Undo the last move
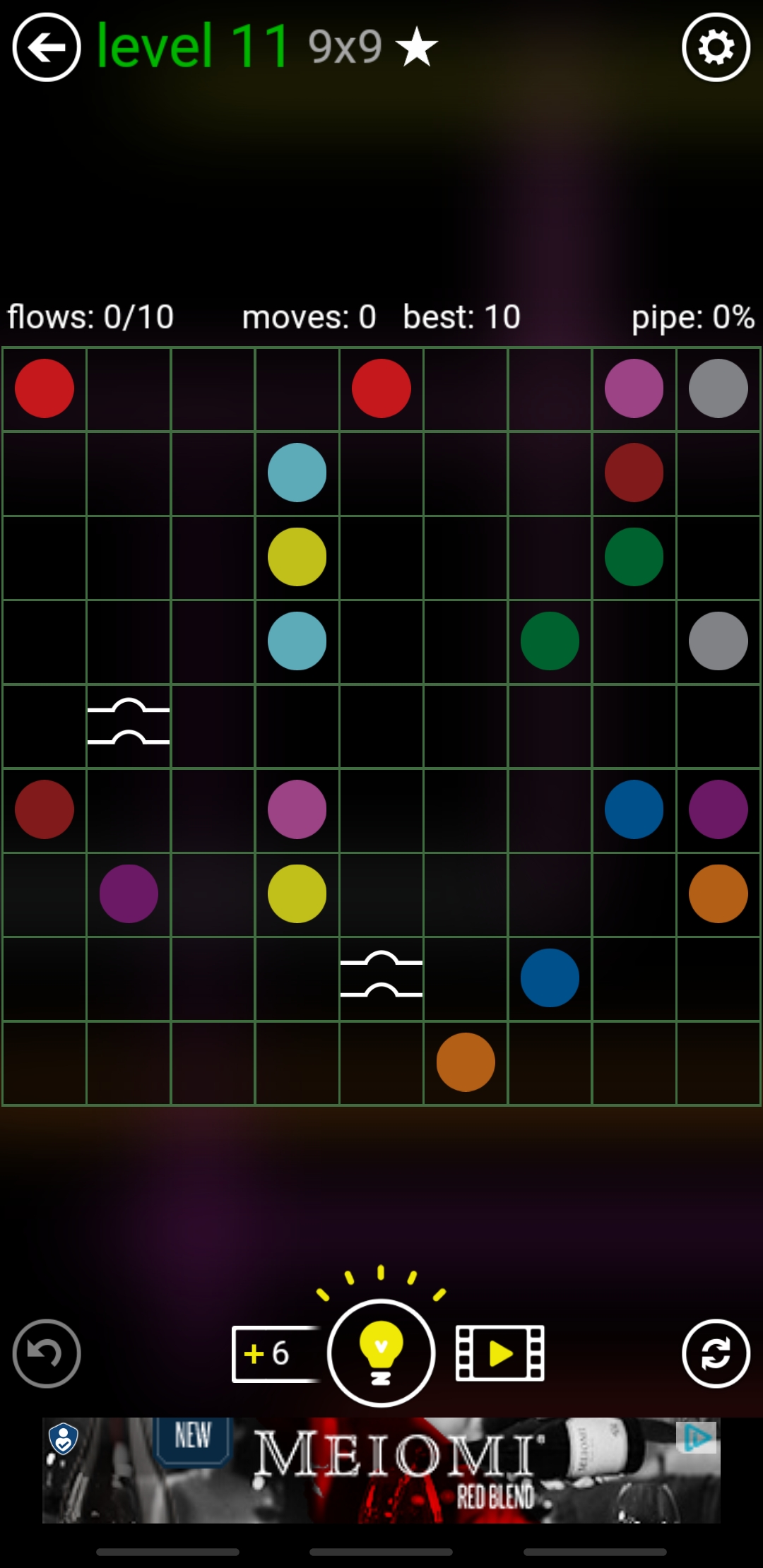 click(x=47, y=1353)
